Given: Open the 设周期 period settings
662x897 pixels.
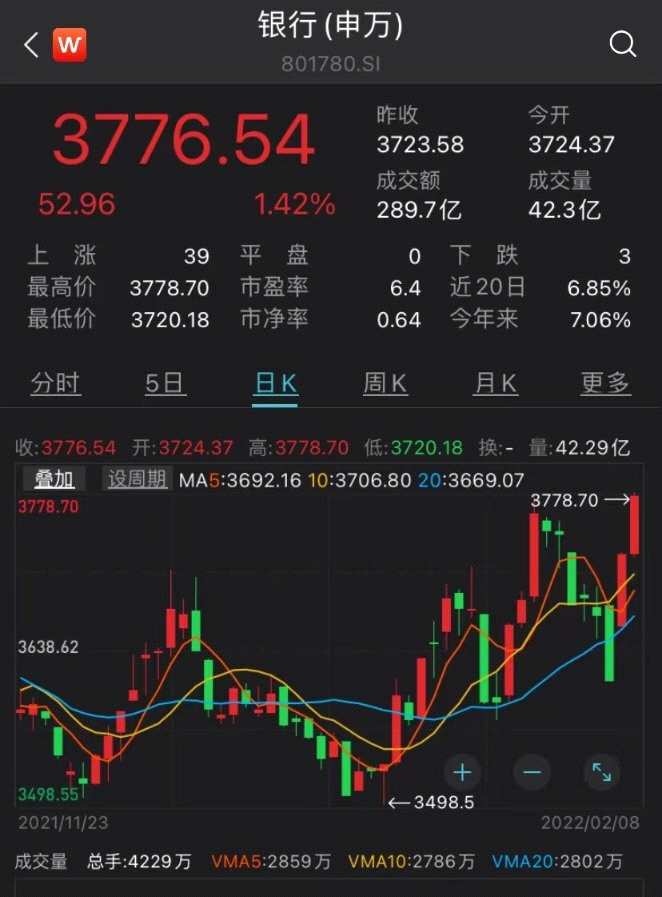Looking at the screenshot, I should coord(137,480).
